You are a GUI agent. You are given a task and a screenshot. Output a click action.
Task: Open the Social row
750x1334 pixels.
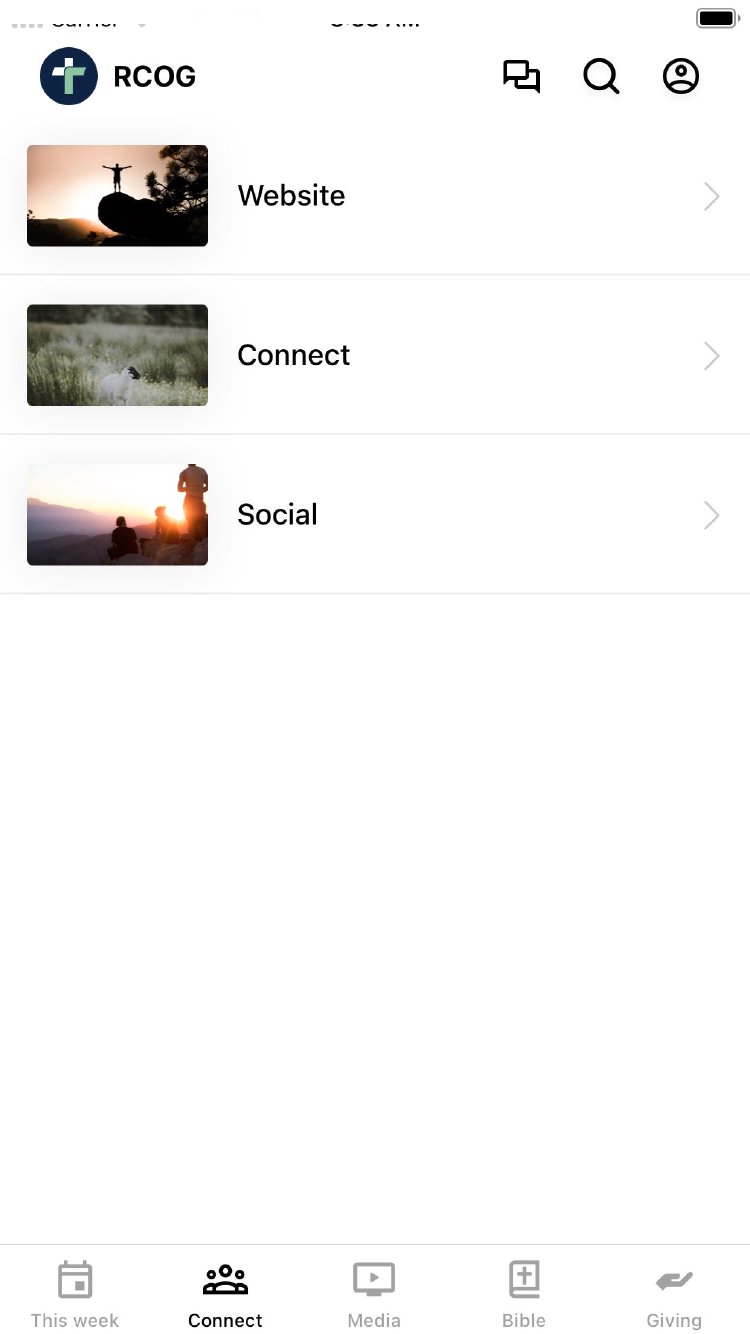click(x=375, y=515)
